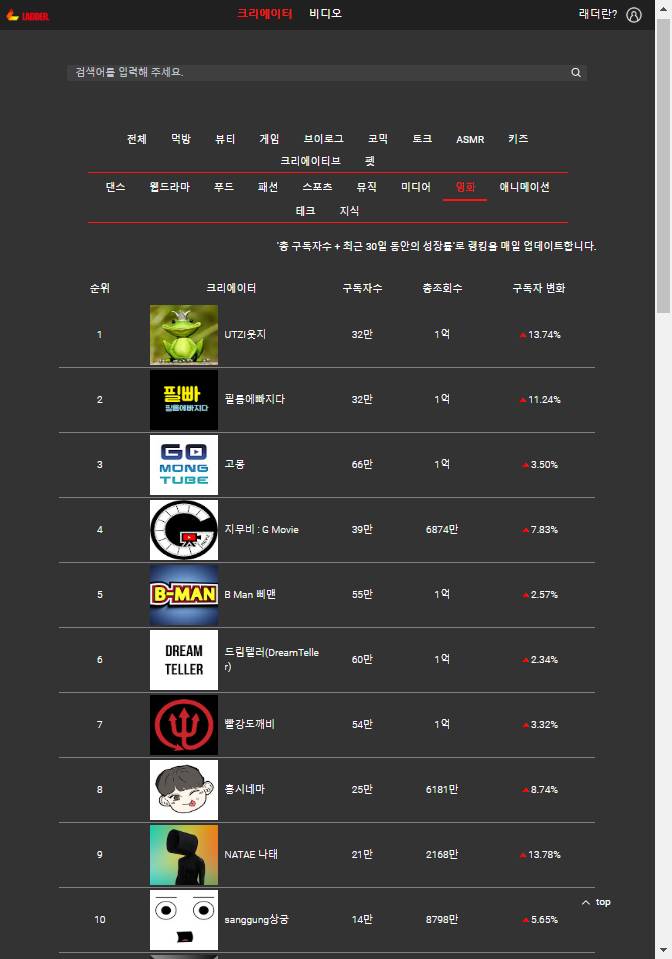Image resolution: width=672 pixels, height=959 pixels.
Task: Open creator B Man 삐맨
Action: point(250,595)
